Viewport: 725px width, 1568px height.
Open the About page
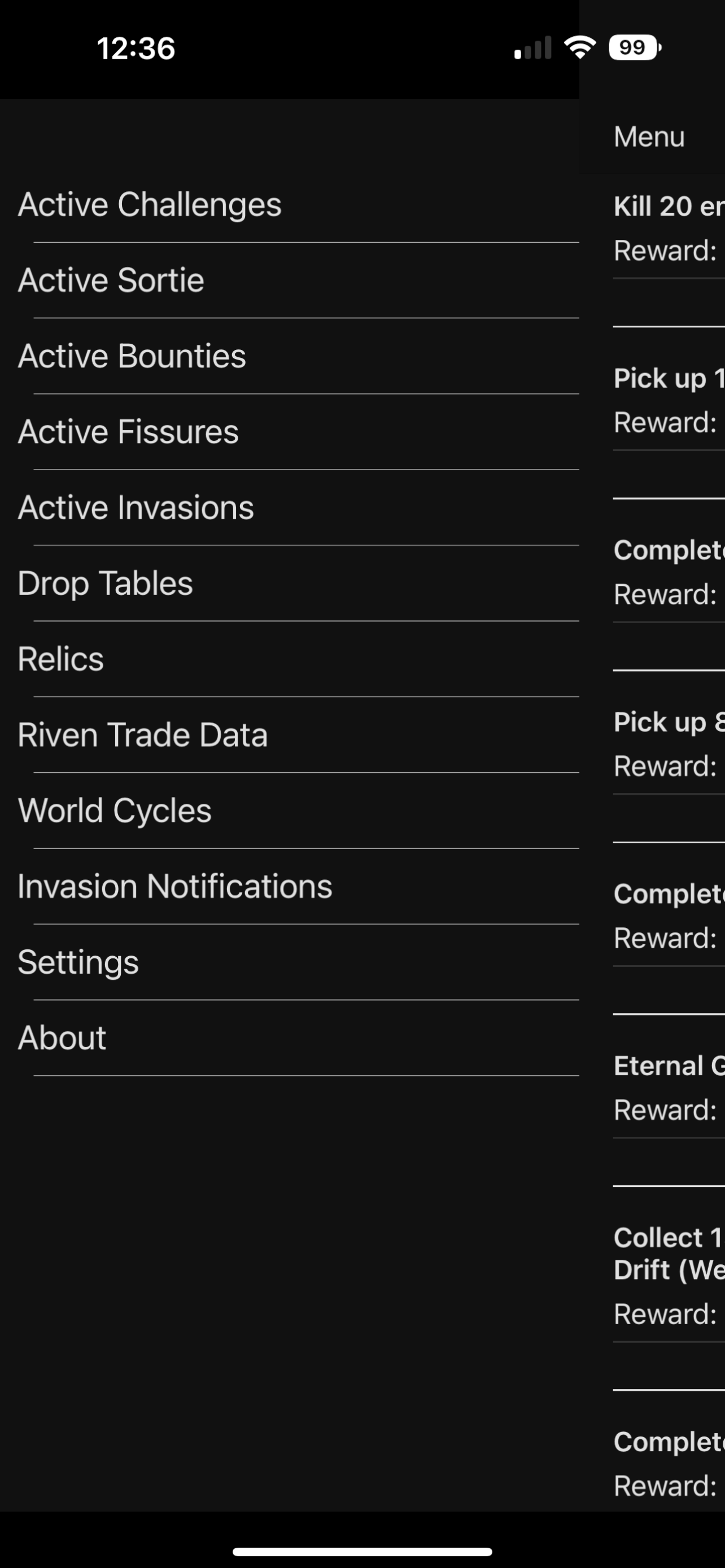tap(62, 1037)
